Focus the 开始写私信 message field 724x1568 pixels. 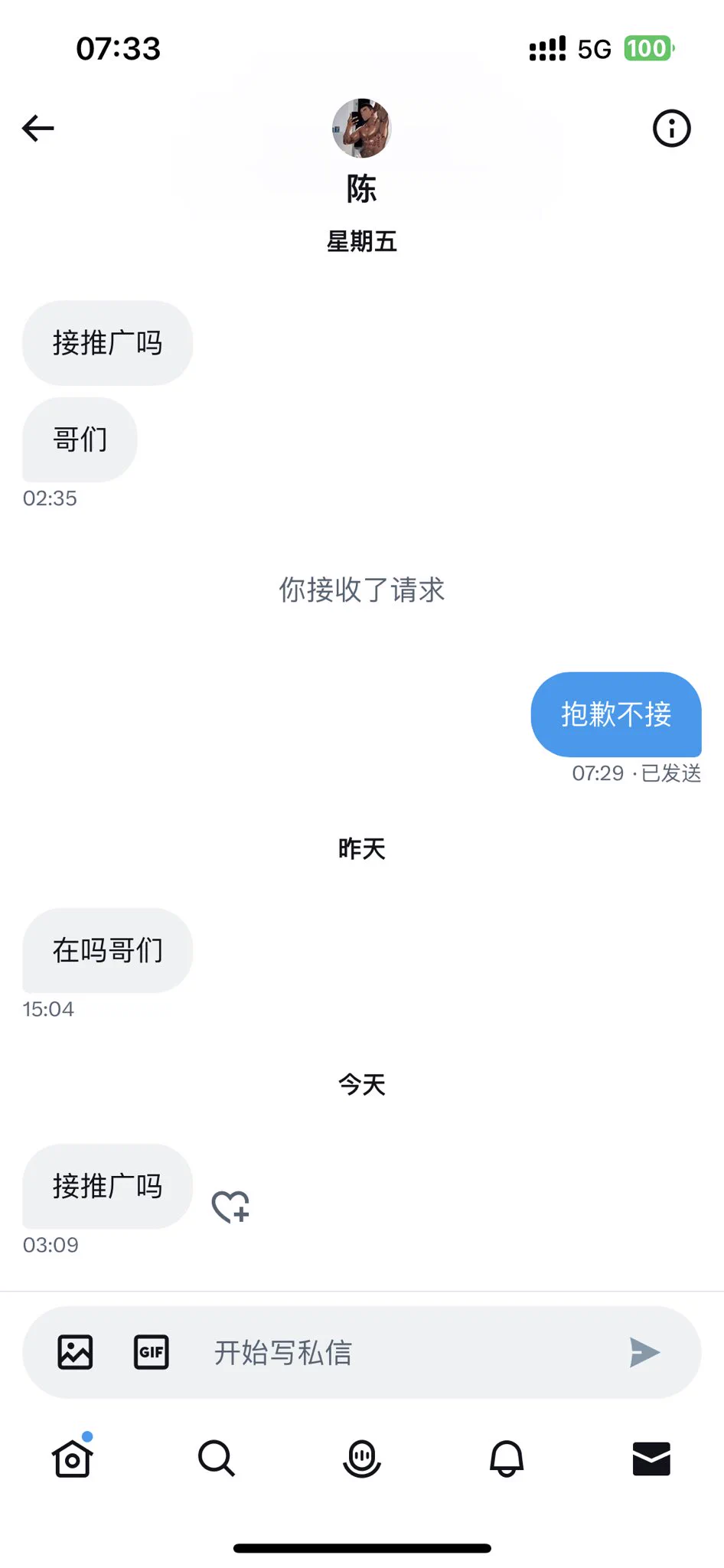point(398,1352)
